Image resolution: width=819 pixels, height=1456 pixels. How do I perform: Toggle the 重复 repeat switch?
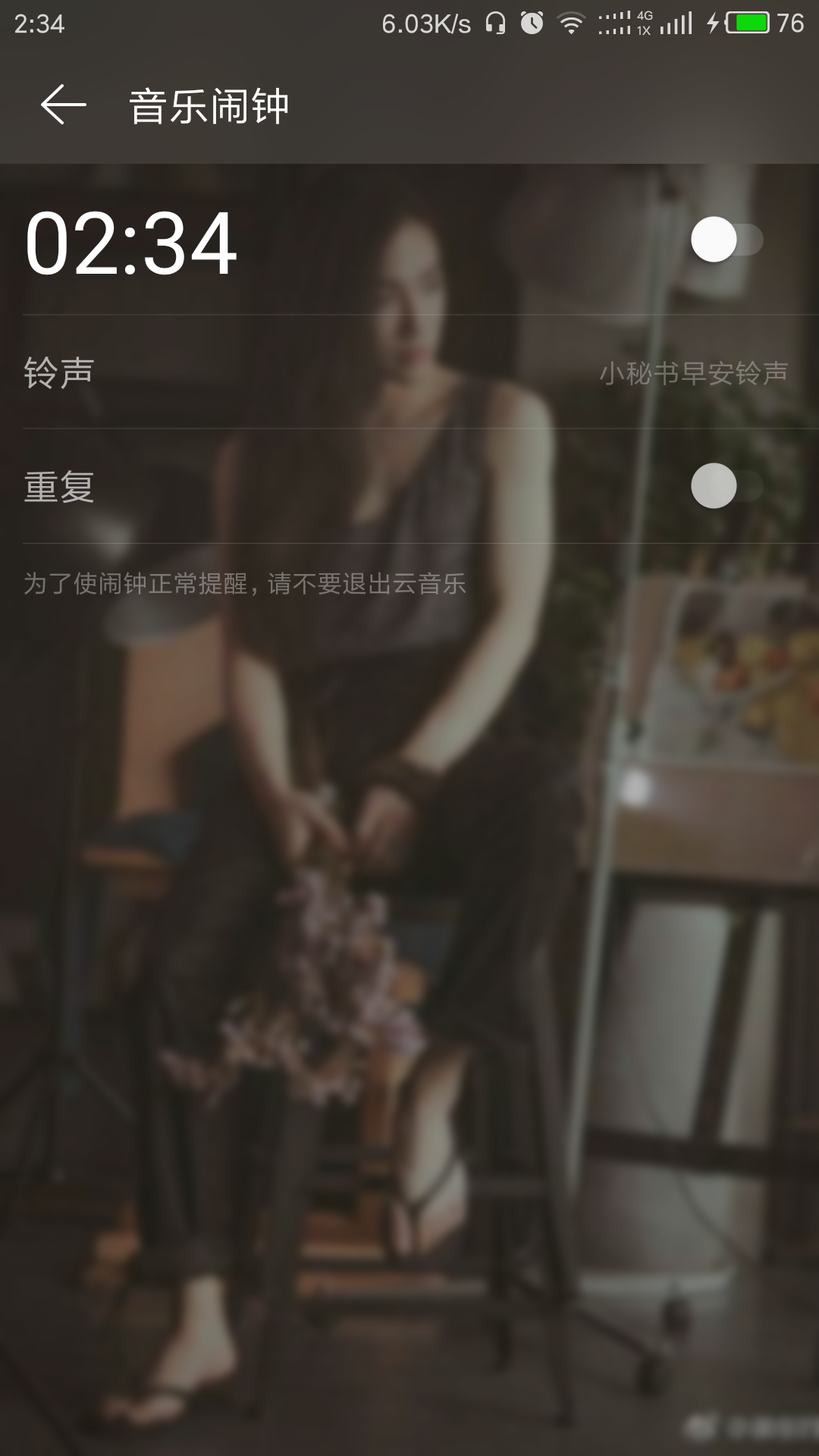[726, 485]
